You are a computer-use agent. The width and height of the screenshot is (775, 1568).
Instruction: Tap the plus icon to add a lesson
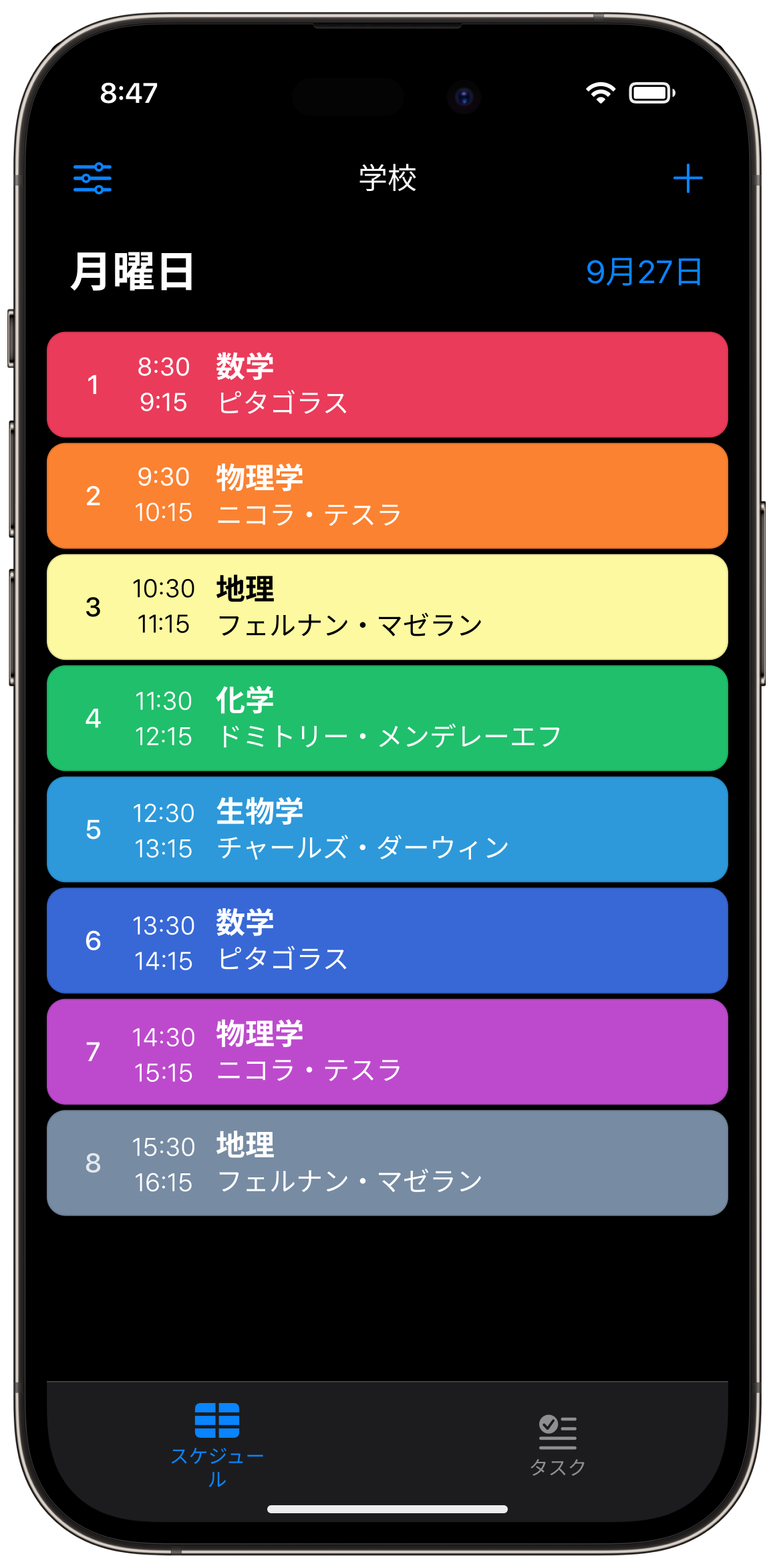point(688,178)
